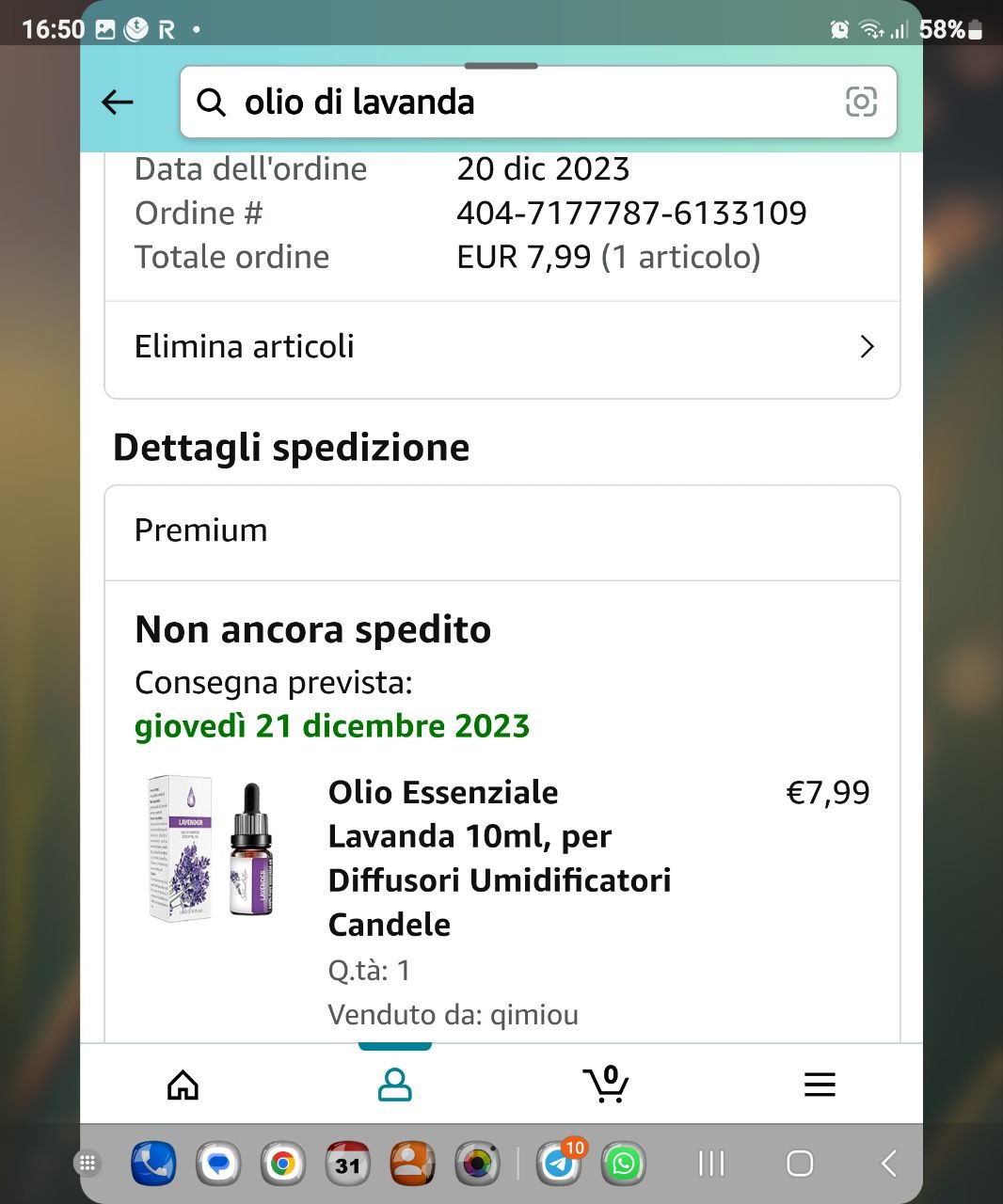Open the Olio Essenziale Lavanda product image
The height and width of the screenshot is (1204, 1003).
coord(212,848)
